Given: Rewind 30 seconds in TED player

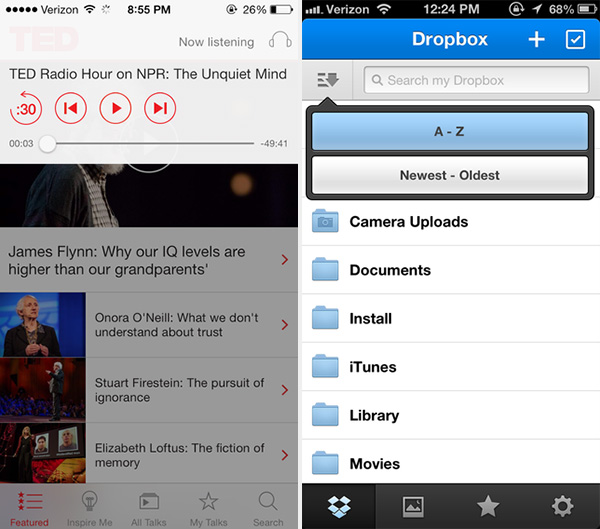Looking at the screenshot, I should tap(26, 108).
